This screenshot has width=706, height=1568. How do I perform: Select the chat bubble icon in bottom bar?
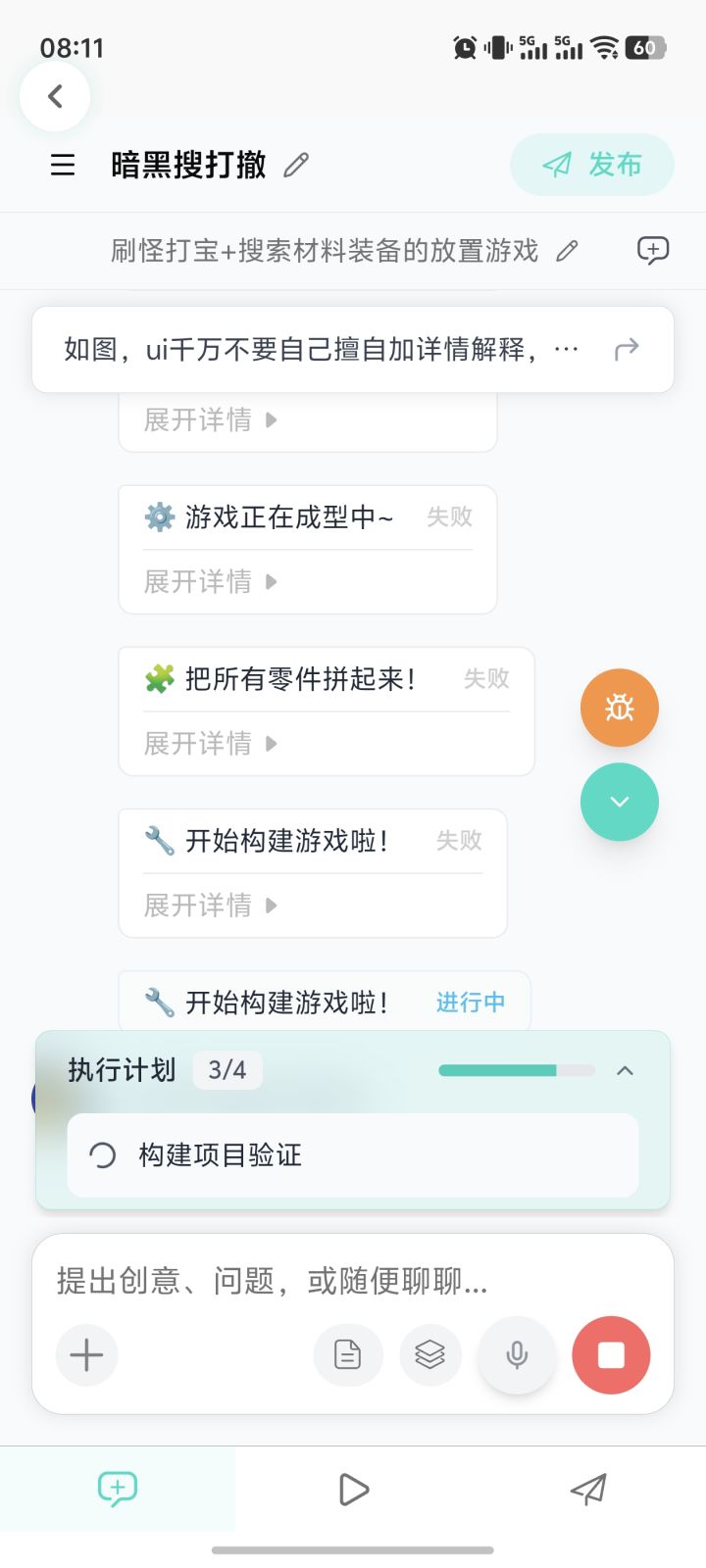point(118,1489)
